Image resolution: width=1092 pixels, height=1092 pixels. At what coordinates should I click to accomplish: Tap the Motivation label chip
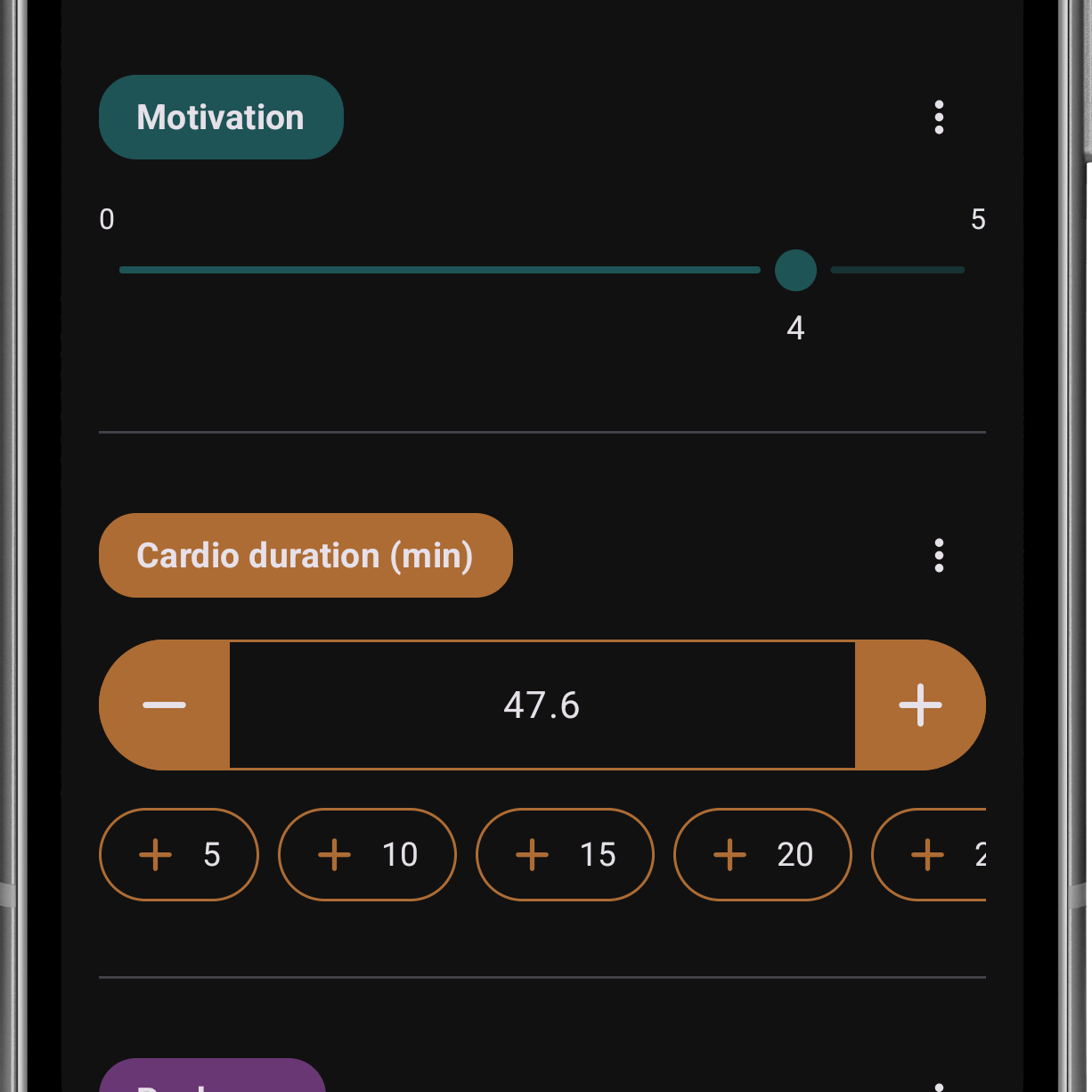[221, 118]
